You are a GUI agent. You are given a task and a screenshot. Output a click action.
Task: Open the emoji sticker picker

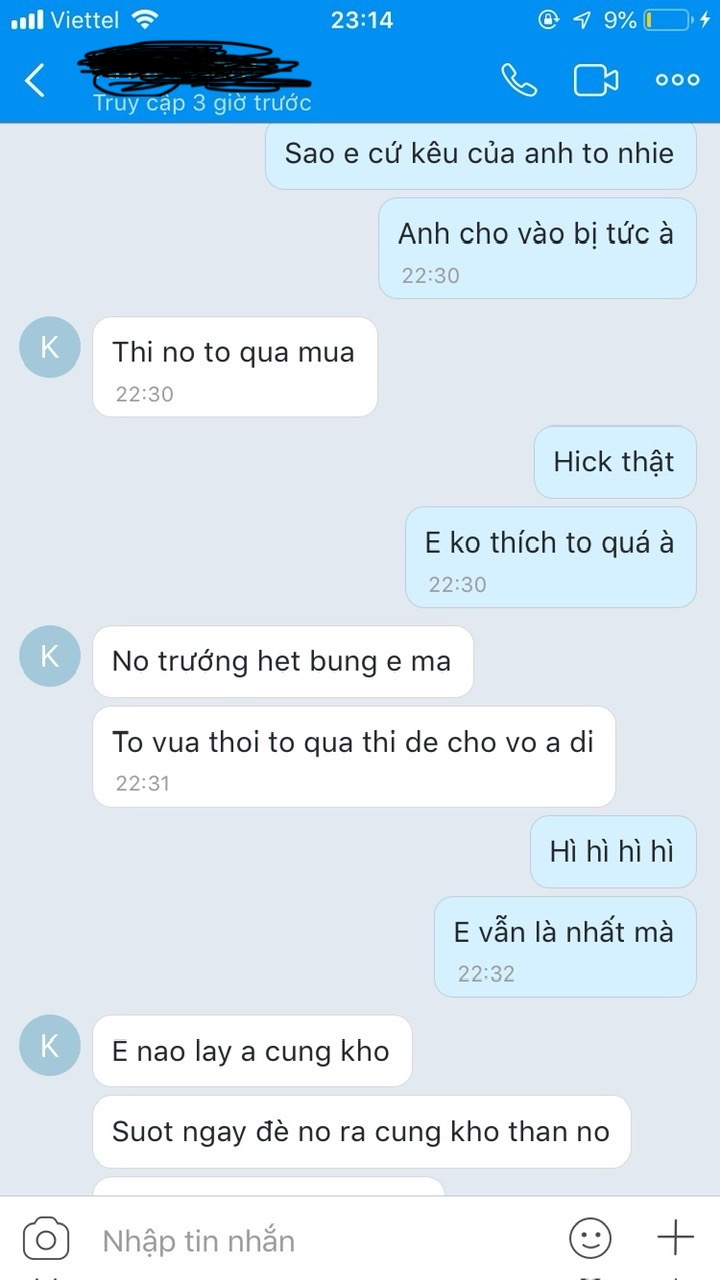(590, 1239)
